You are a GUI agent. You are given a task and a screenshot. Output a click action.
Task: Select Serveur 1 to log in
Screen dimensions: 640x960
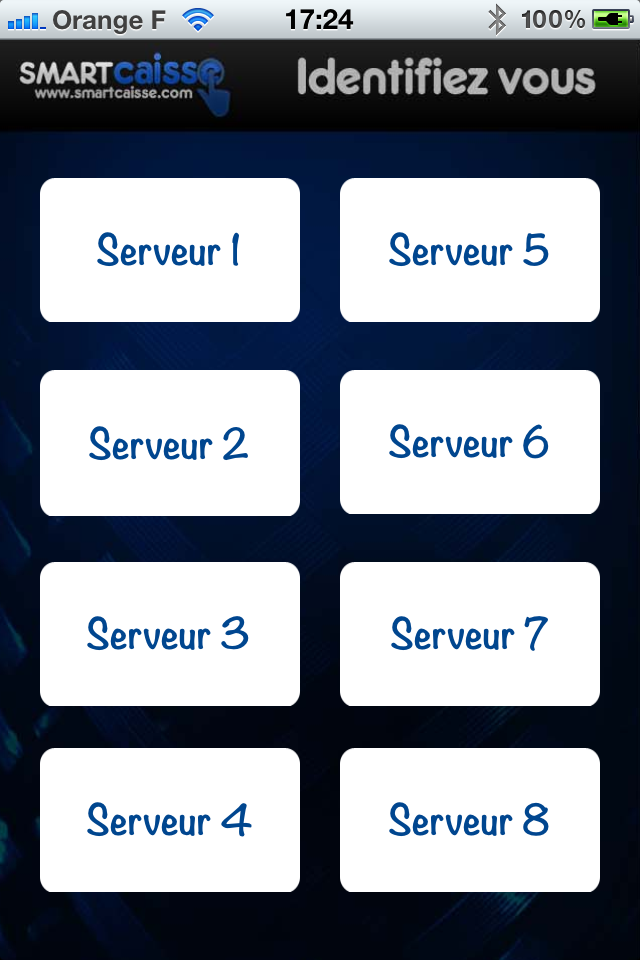click(x=170, y=250)
